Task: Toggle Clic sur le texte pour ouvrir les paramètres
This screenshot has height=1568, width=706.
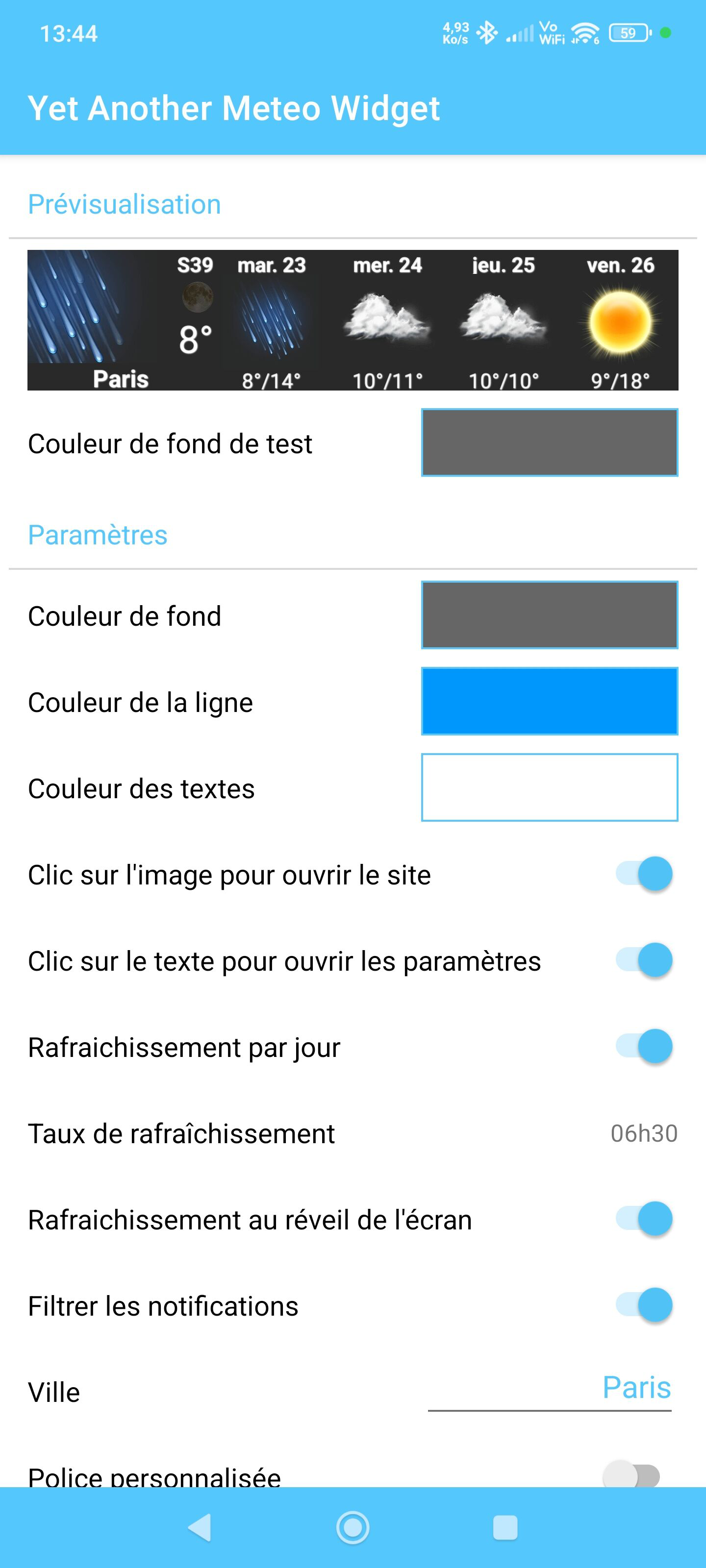Action: 645,960
